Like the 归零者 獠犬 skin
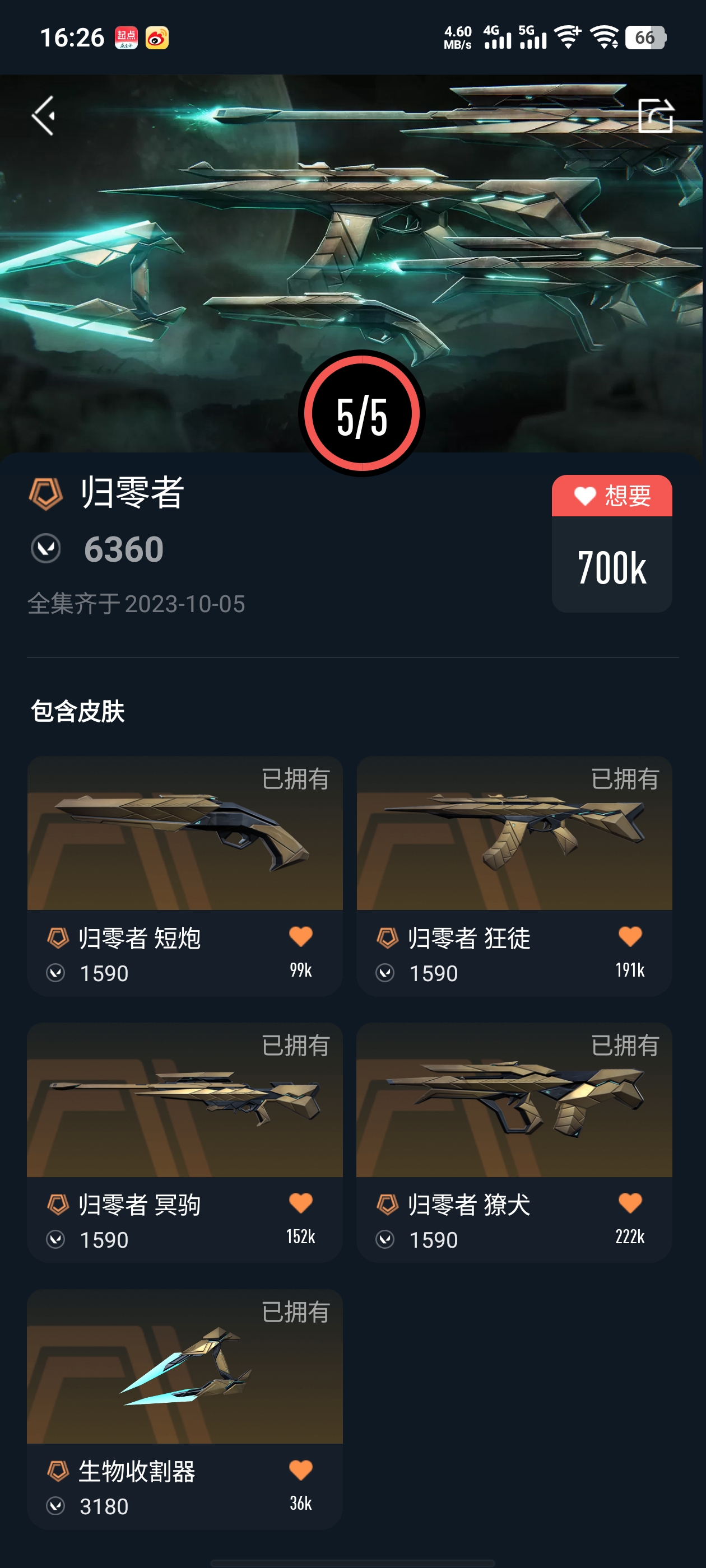This screenshot has width=706, height=1568. click(630, 1203)
